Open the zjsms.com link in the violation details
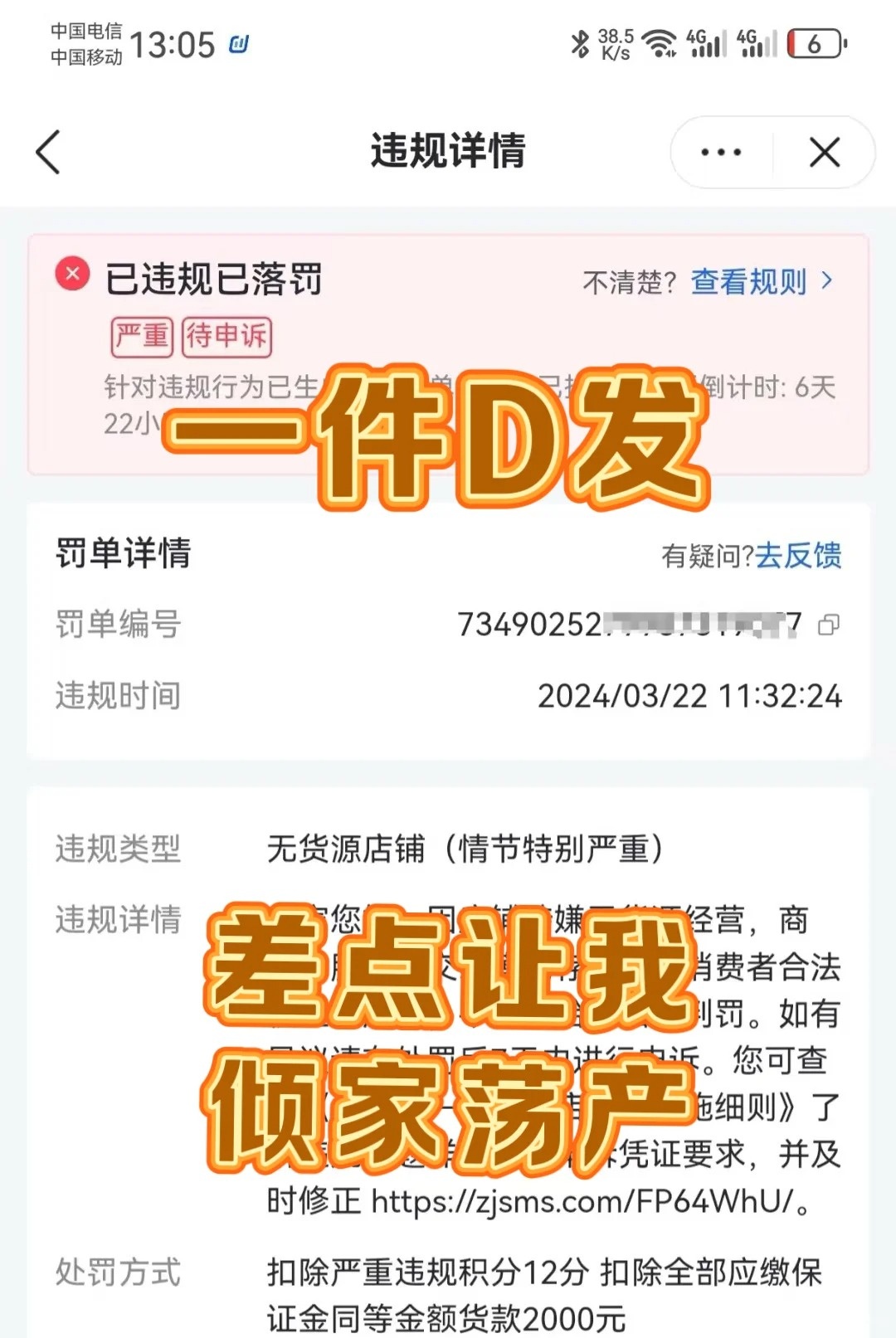The image size is (896, 1338). tap(581, 1200)
